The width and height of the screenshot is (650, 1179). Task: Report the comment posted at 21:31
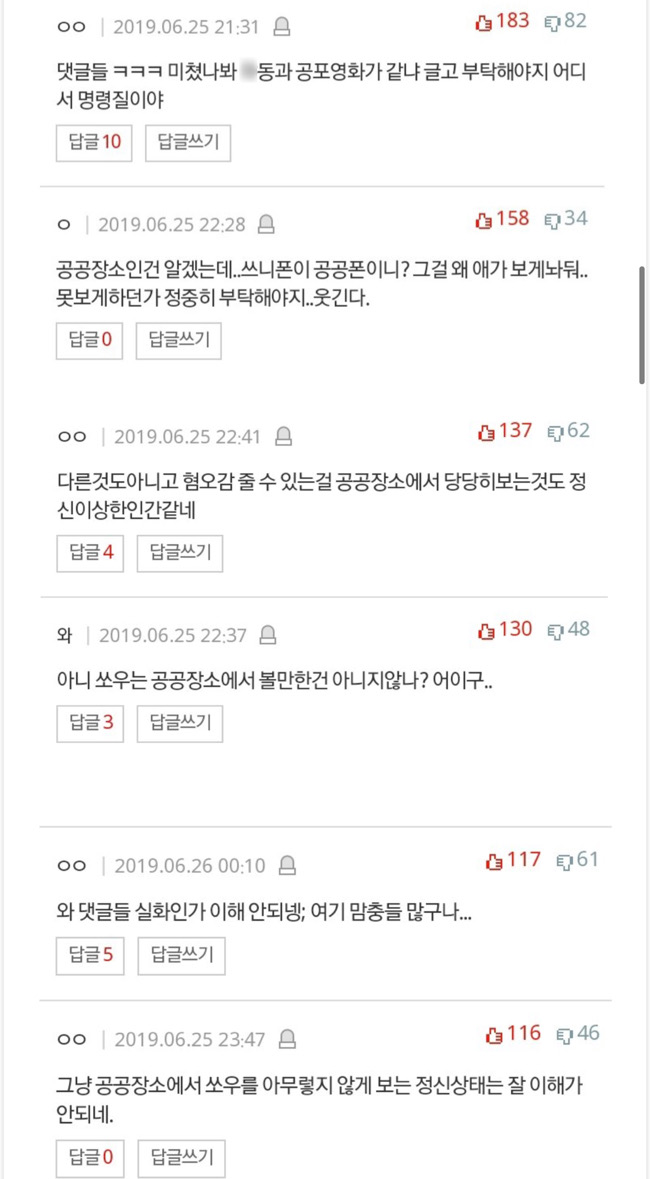click(x=282, y=26)
